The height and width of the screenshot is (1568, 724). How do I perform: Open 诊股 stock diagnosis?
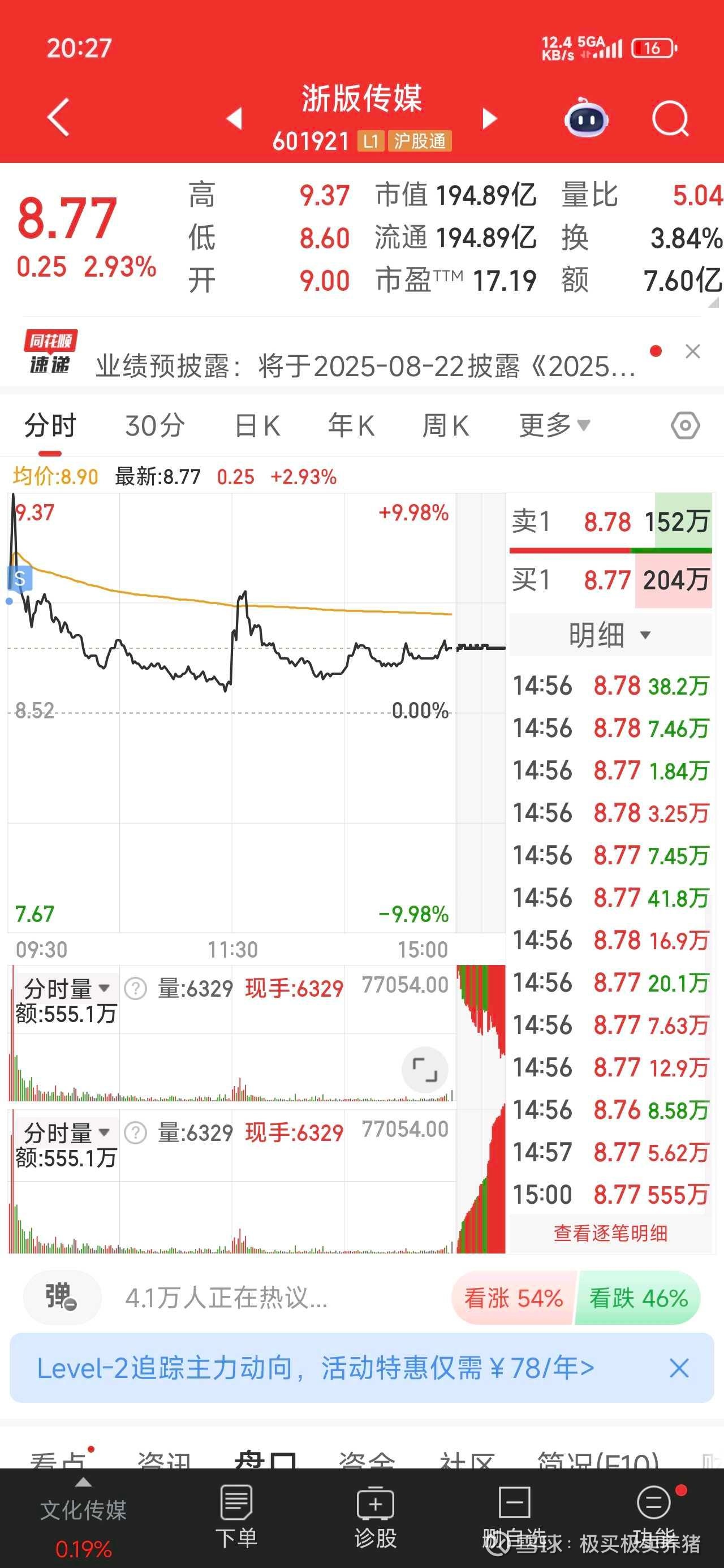[x=376, y=1517]
